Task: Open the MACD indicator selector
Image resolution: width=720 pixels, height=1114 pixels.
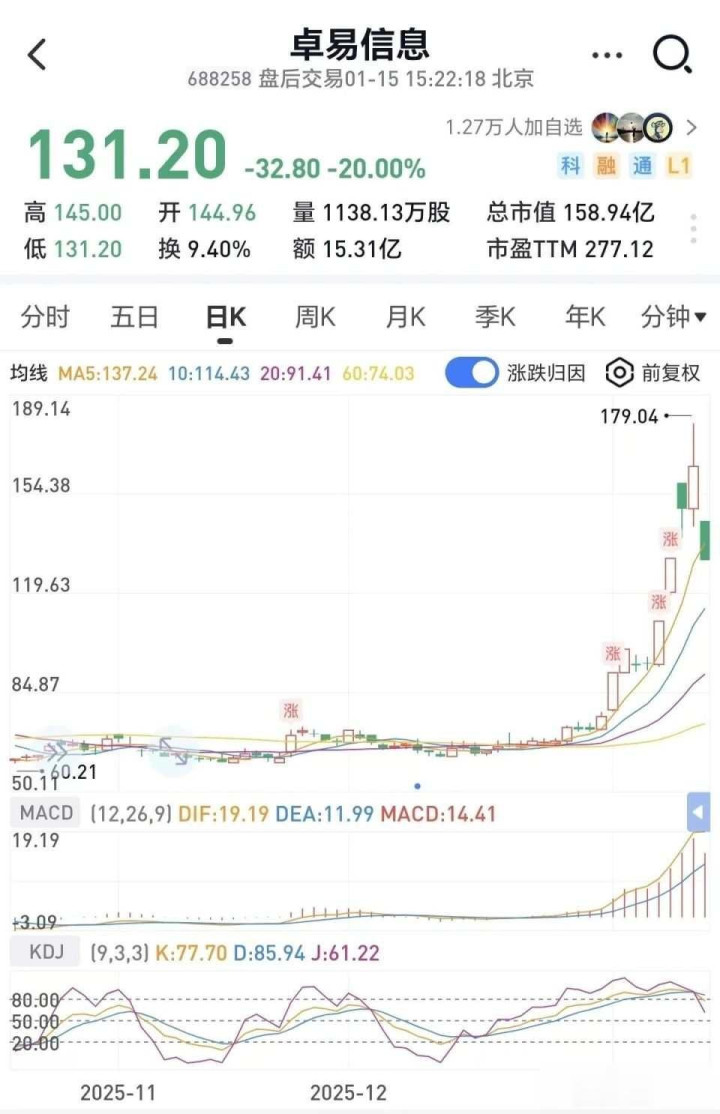Action: pyautogui.click(x=47, y=813)
